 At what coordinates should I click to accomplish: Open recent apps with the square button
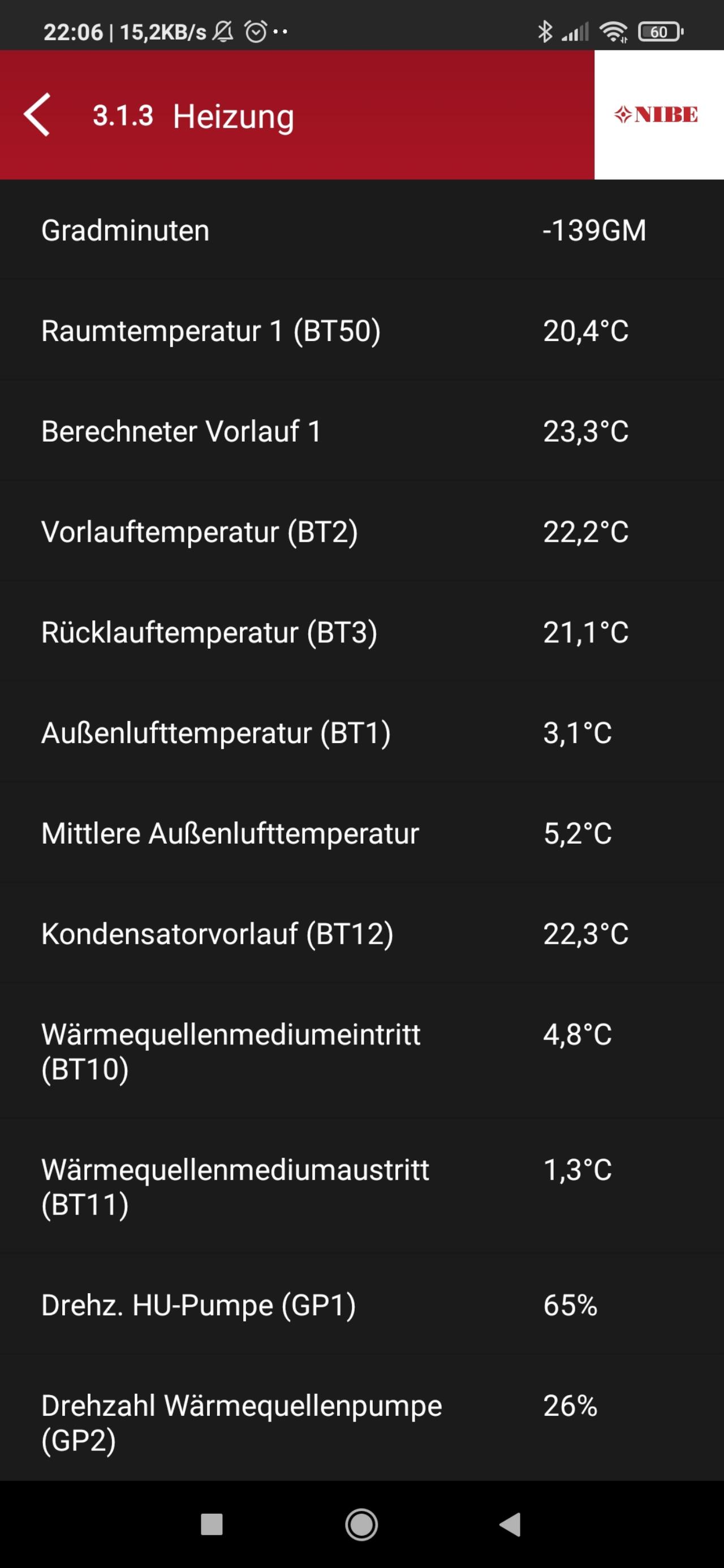(212, 1525)
